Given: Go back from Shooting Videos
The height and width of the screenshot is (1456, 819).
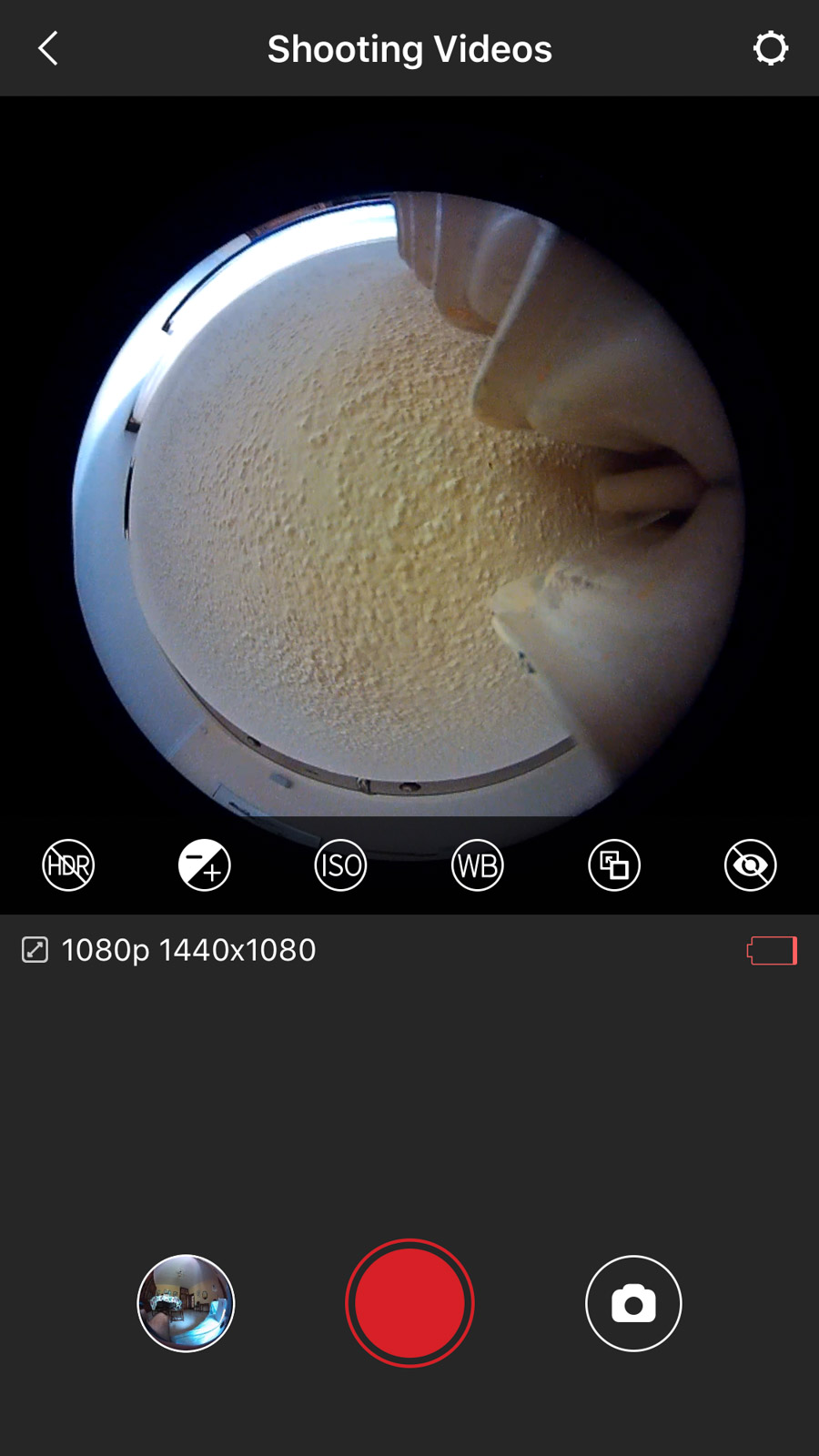Looking at the screenshot, I should (x=49, y=48).
